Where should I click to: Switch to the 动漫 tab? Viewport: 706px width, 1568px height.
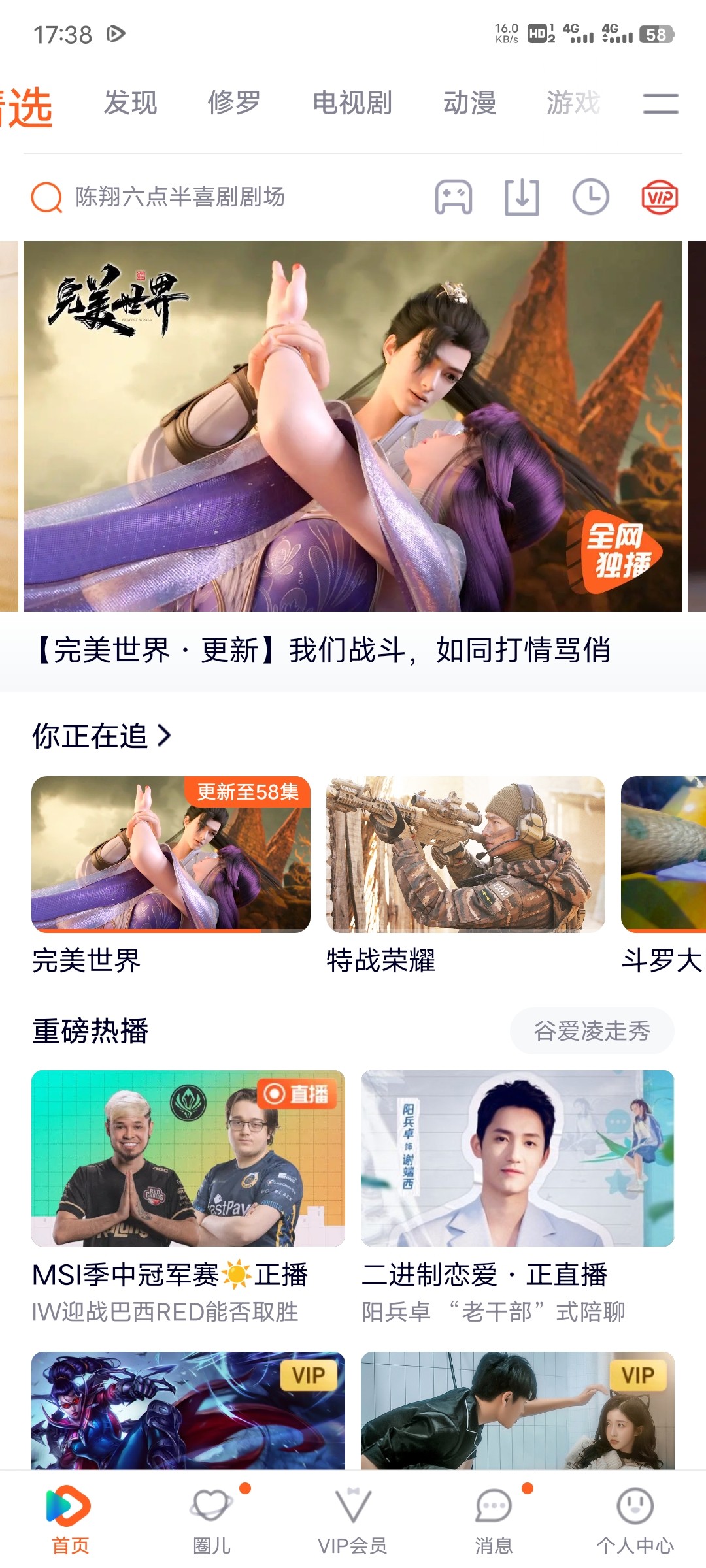pyautogui.click(x=470, y=103)
